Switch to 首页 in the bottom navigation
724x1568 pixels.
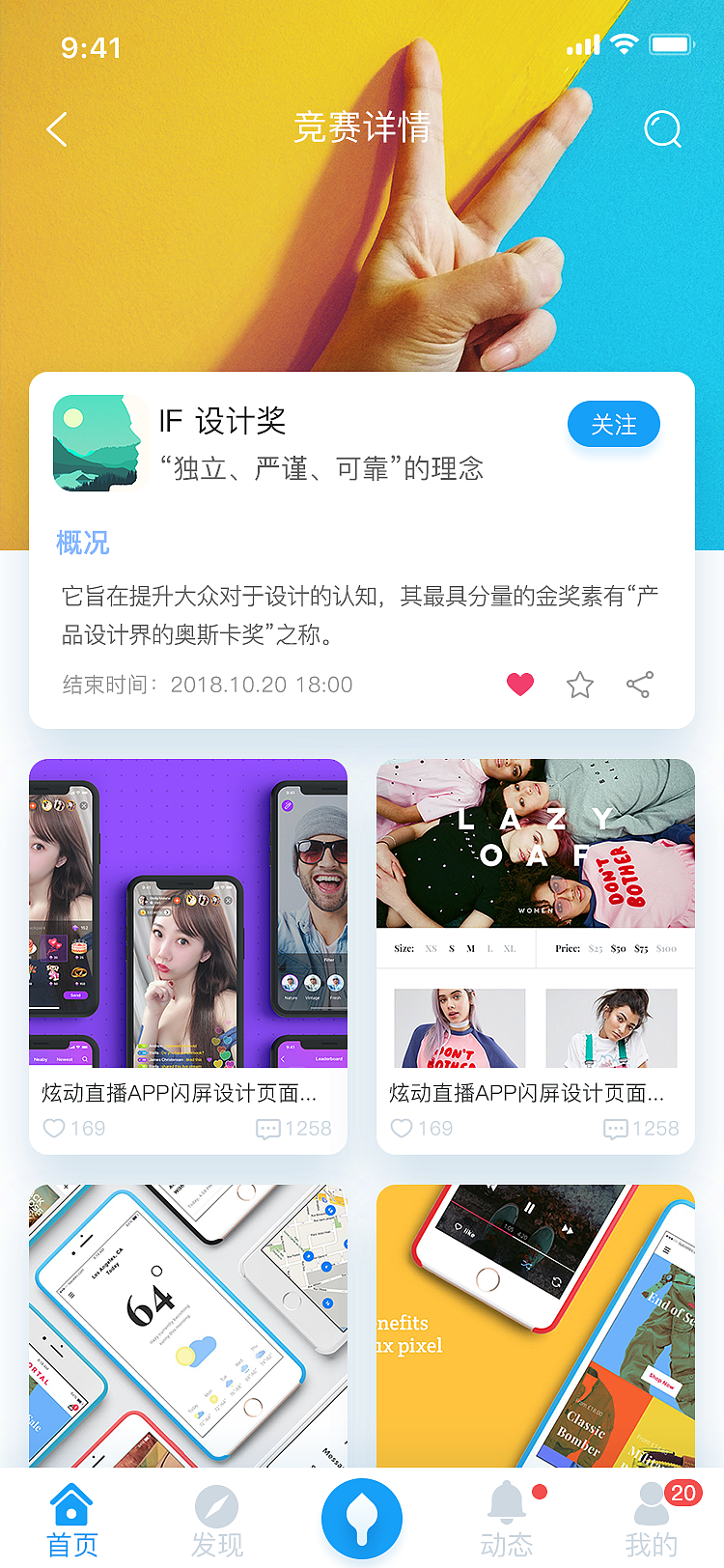click(72, 1516)
